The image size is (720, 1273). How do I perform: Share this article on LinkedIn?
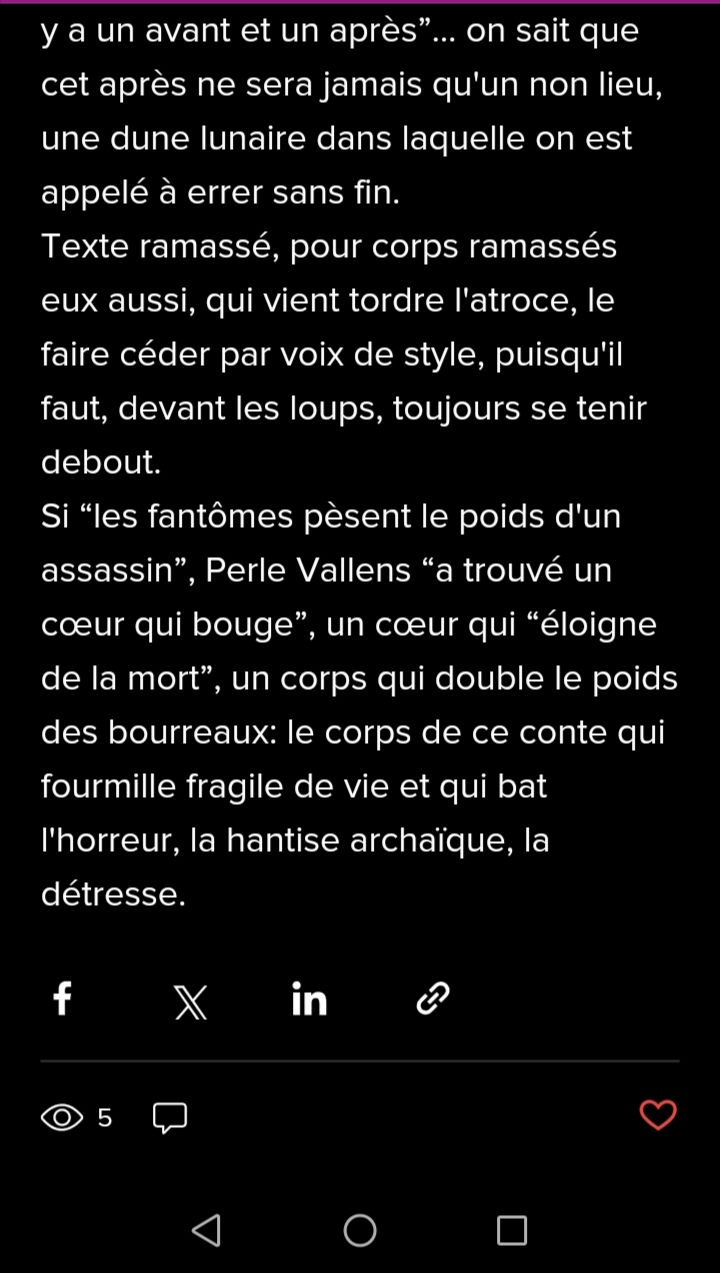pyautogui.click(x=309, y=998)
